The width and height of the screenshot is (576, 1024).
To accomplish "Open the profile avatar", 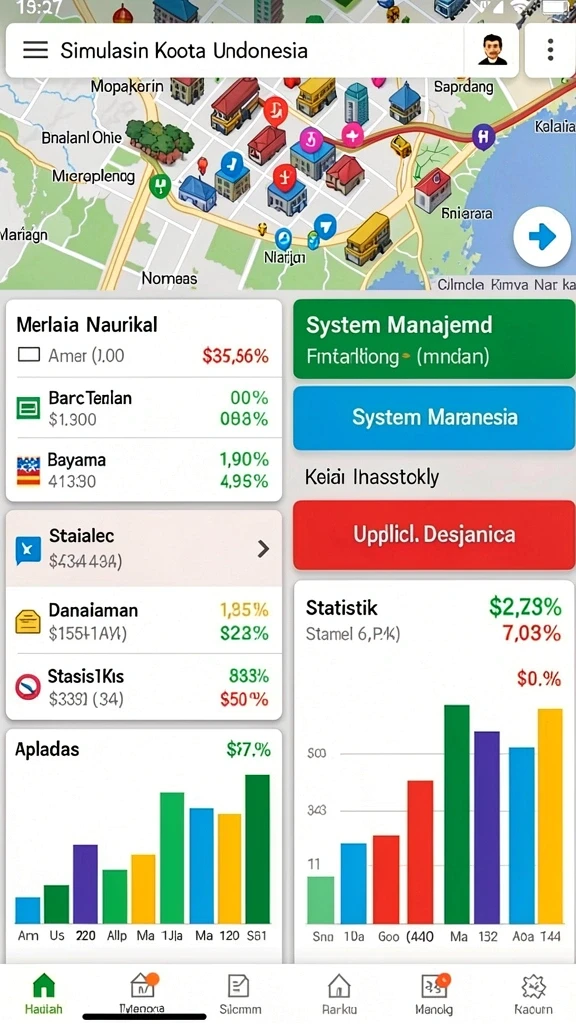I will point(492,50).
